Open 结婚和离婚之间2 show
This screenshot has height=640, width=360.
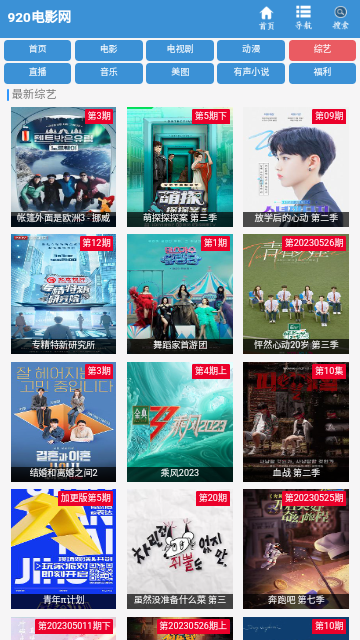coord(63,422)
